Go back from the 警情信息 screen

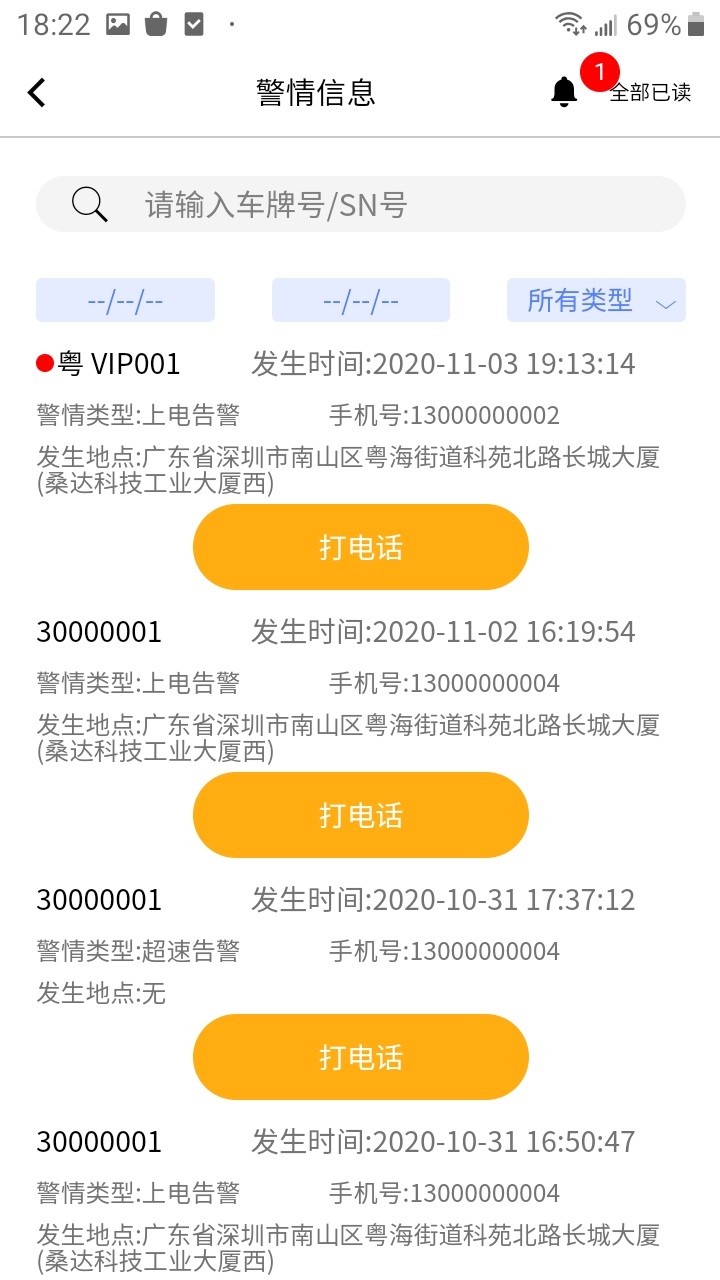37,93
